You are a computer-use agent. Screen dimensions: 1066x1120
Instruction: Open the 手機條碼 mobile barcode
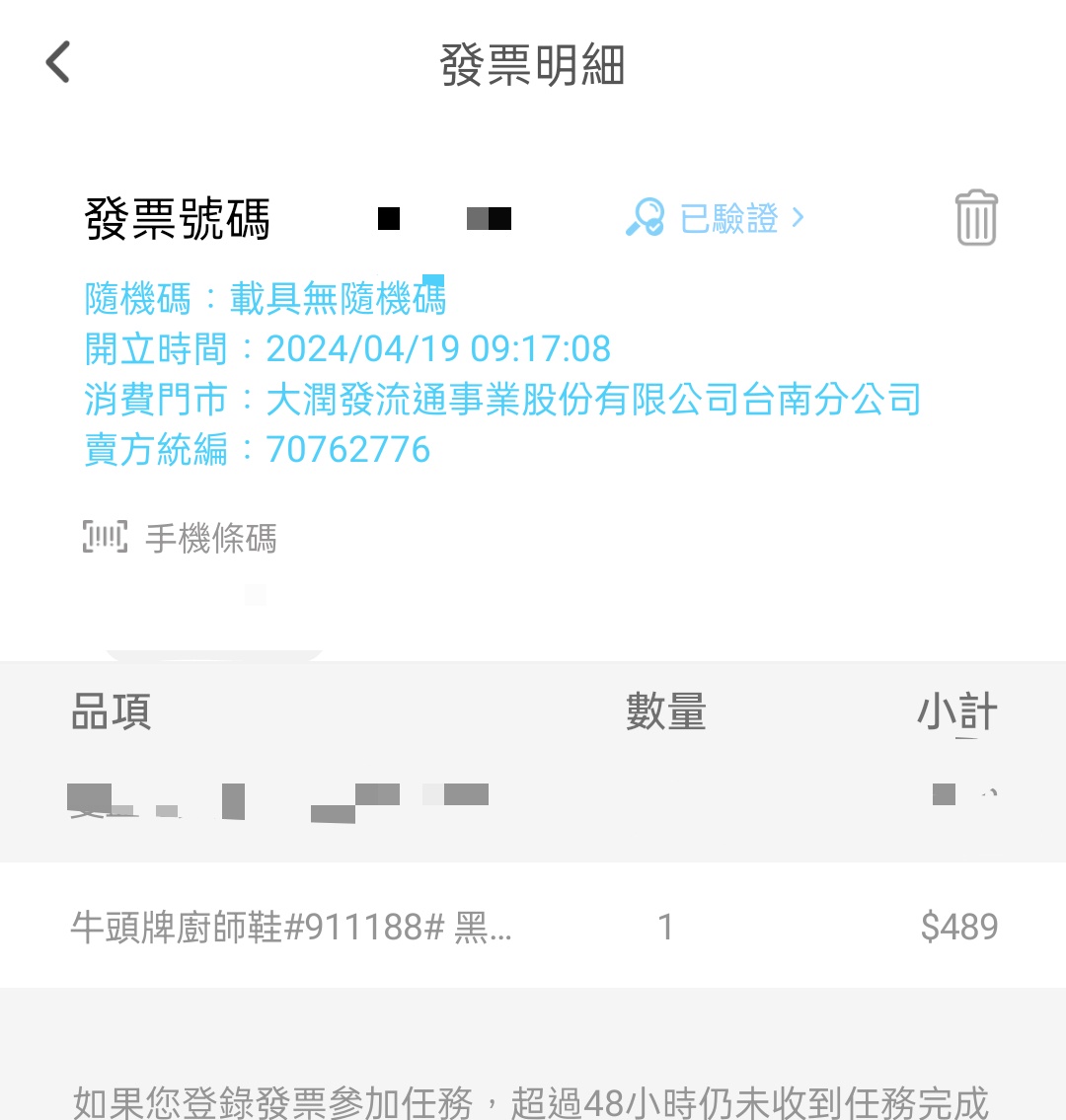pyautogui.click(x=181, y=539)
